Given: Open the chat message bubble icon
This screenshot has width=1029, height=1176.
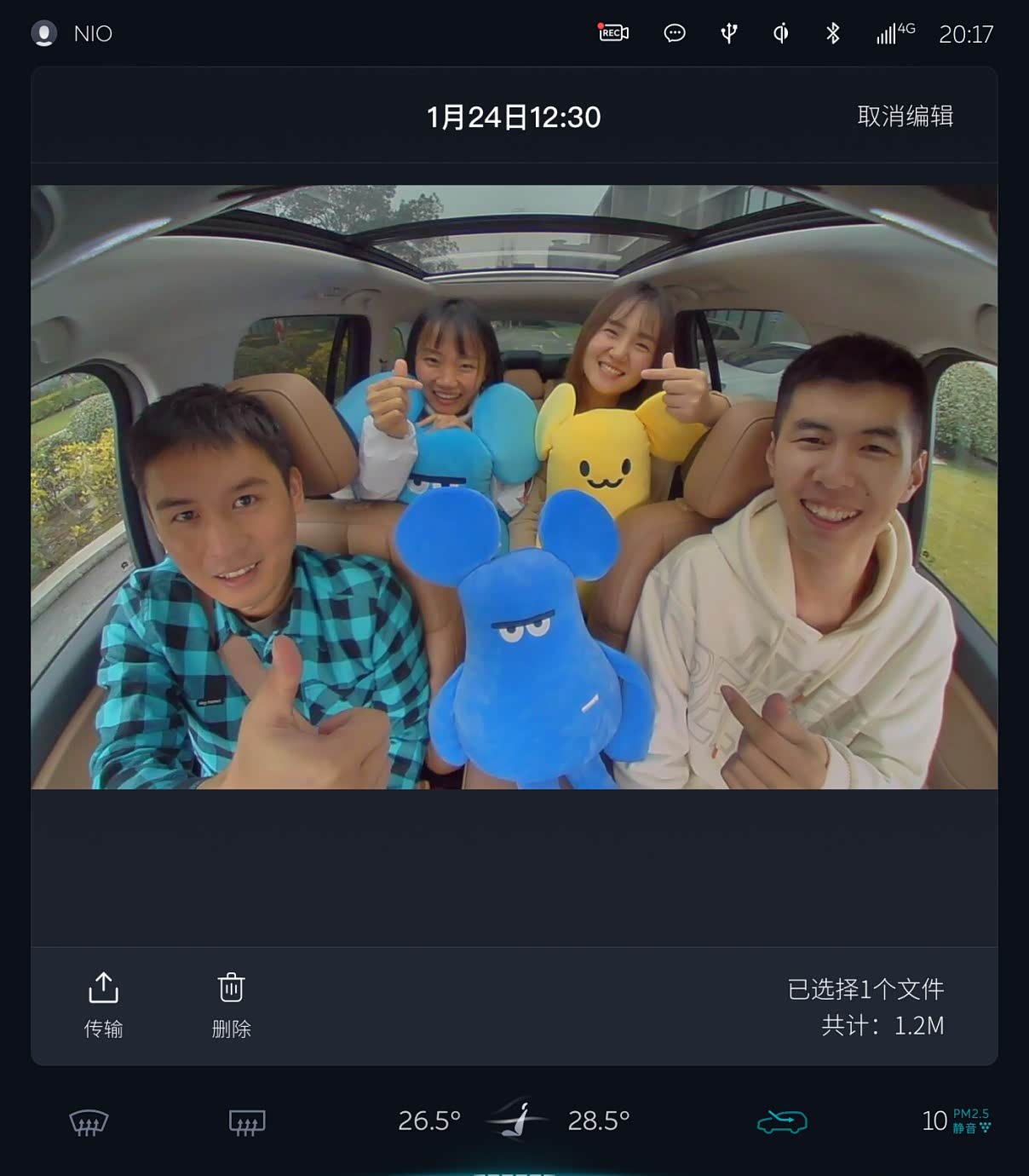Looking at the screenshot, I should tap(674, 33).
